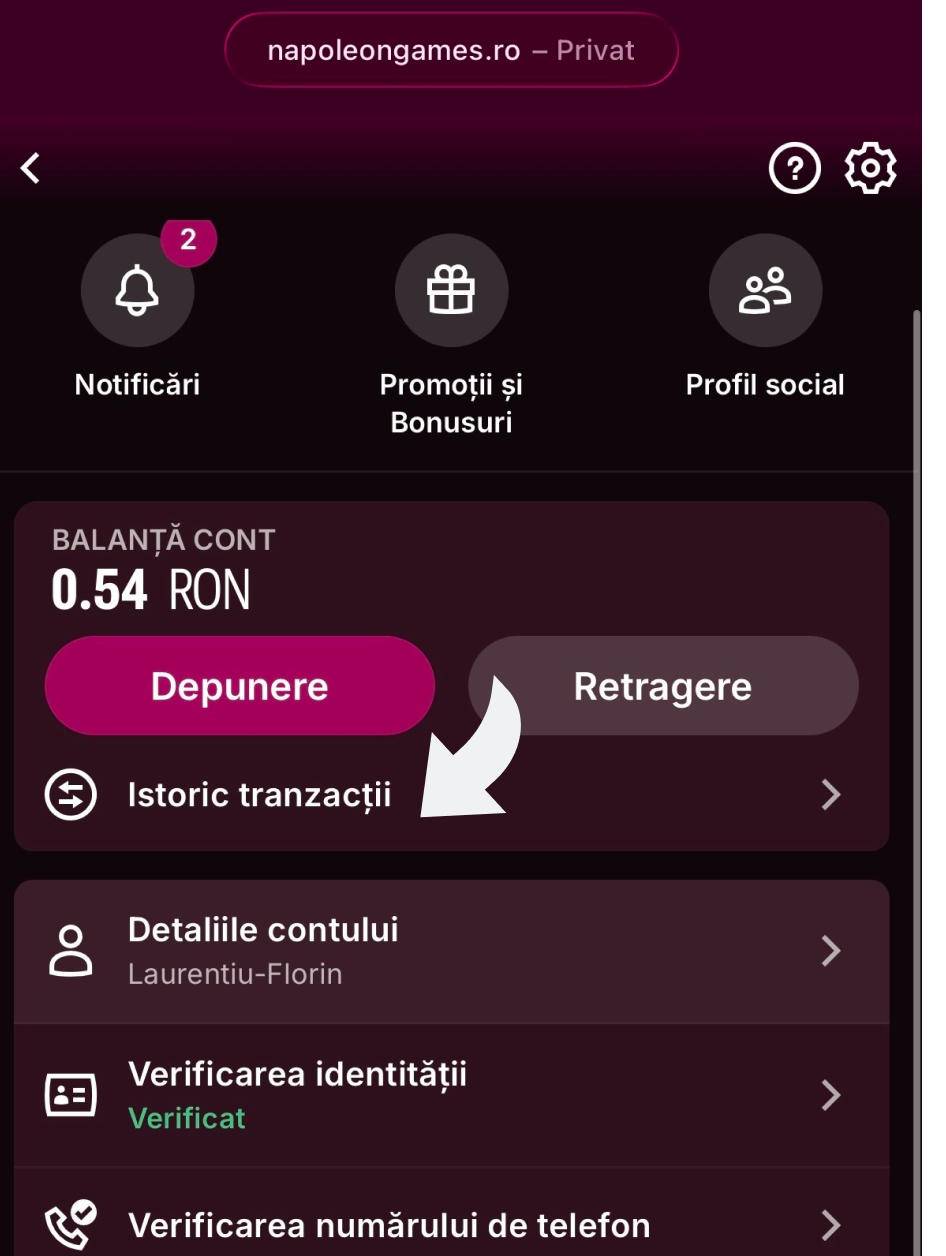Screen dimensions: 946x1256
Task: Tap the napoleongames.ro address bar
Action: (x=451, y=50)
